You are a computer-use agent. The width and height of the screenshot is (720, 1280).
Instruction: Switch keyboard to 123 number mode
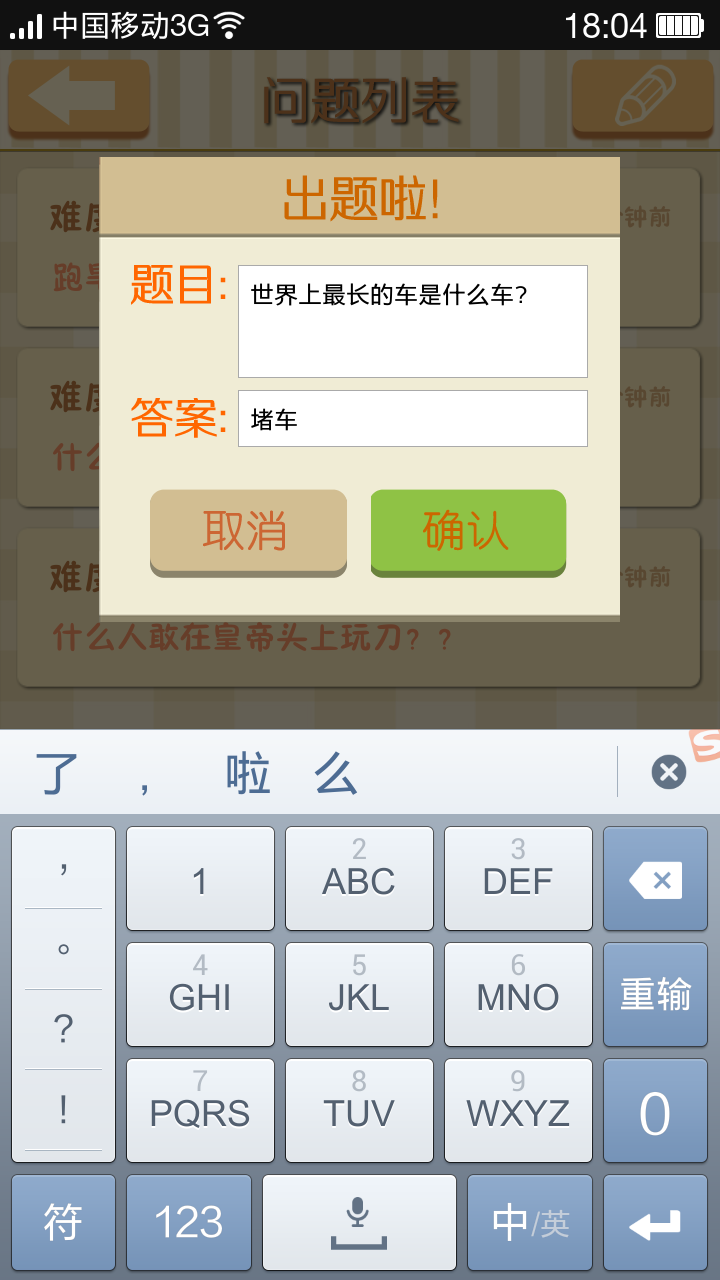coord(188,1222)
